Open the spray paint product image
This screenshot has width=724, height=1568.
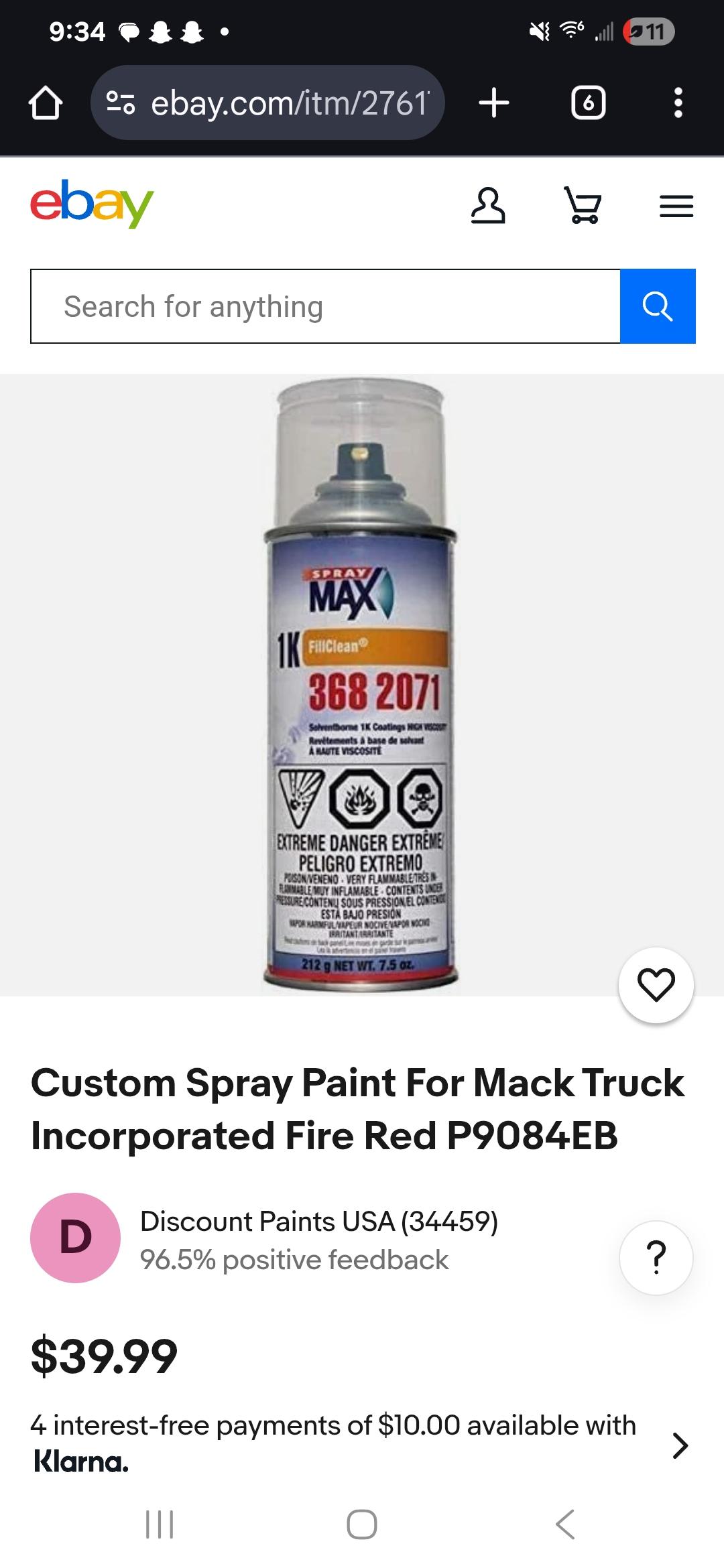tap(361, 685)
